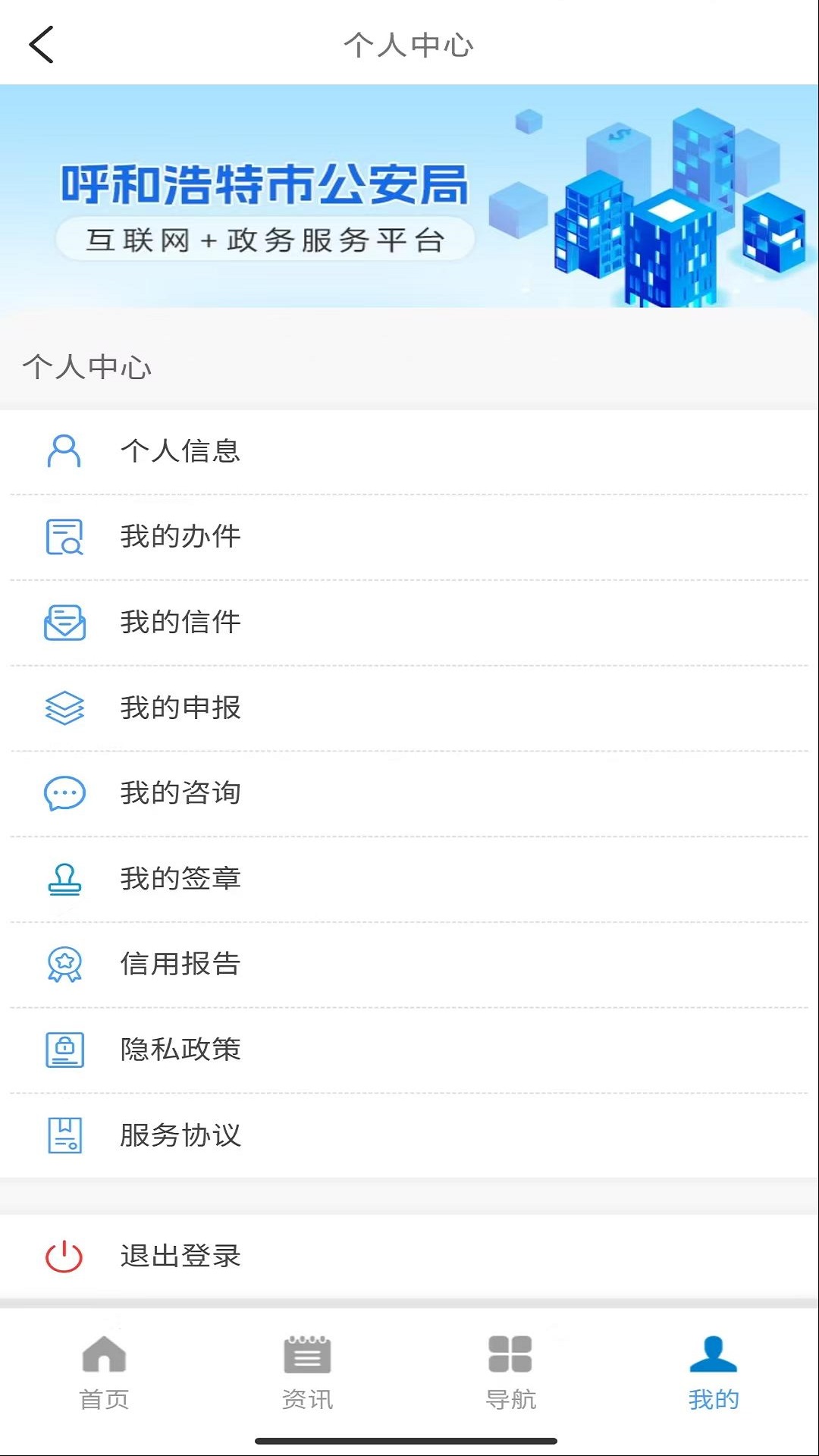Open the 服务协议 agreement document icon
Screen dimensions: 819x1456
click(65, 1135)
